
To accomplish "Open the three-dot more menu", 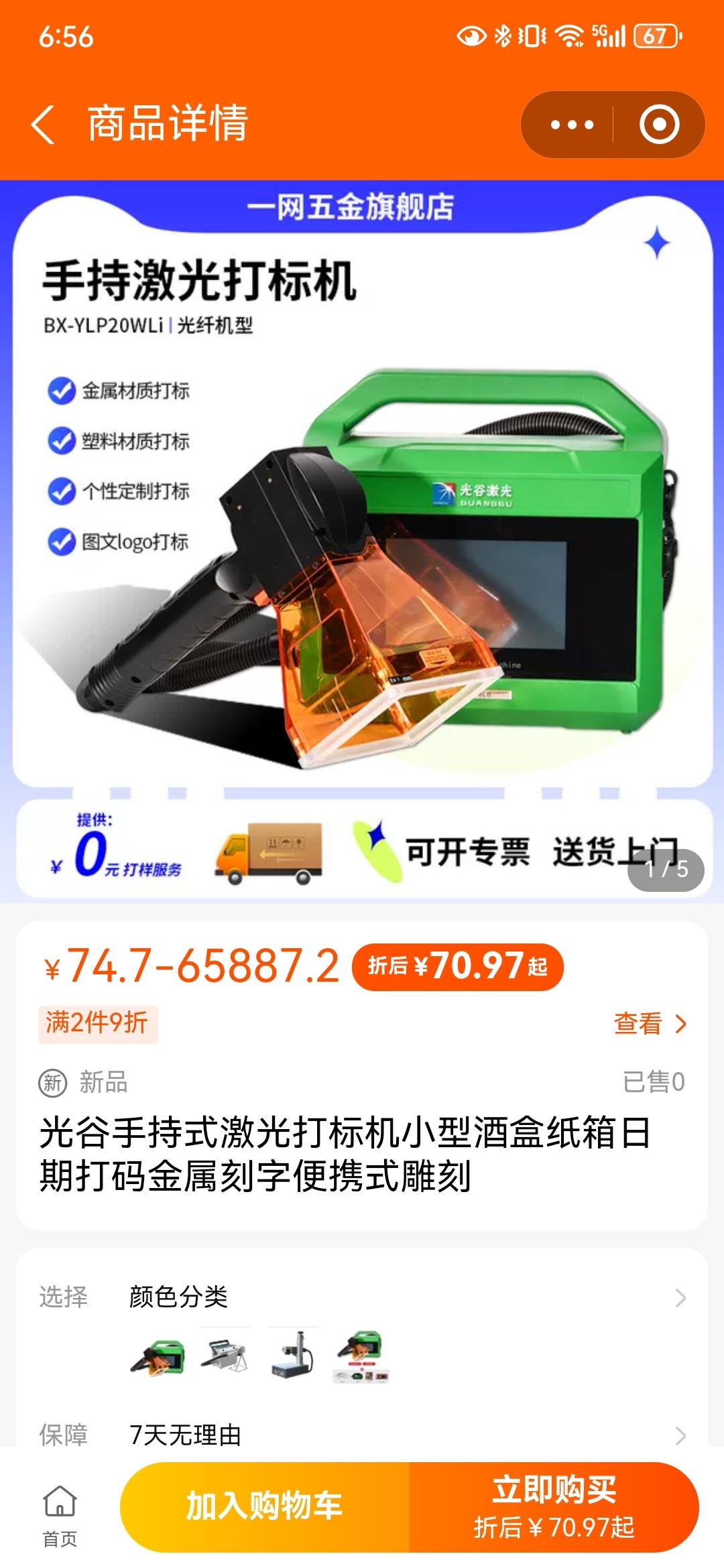I will point(571,125).
